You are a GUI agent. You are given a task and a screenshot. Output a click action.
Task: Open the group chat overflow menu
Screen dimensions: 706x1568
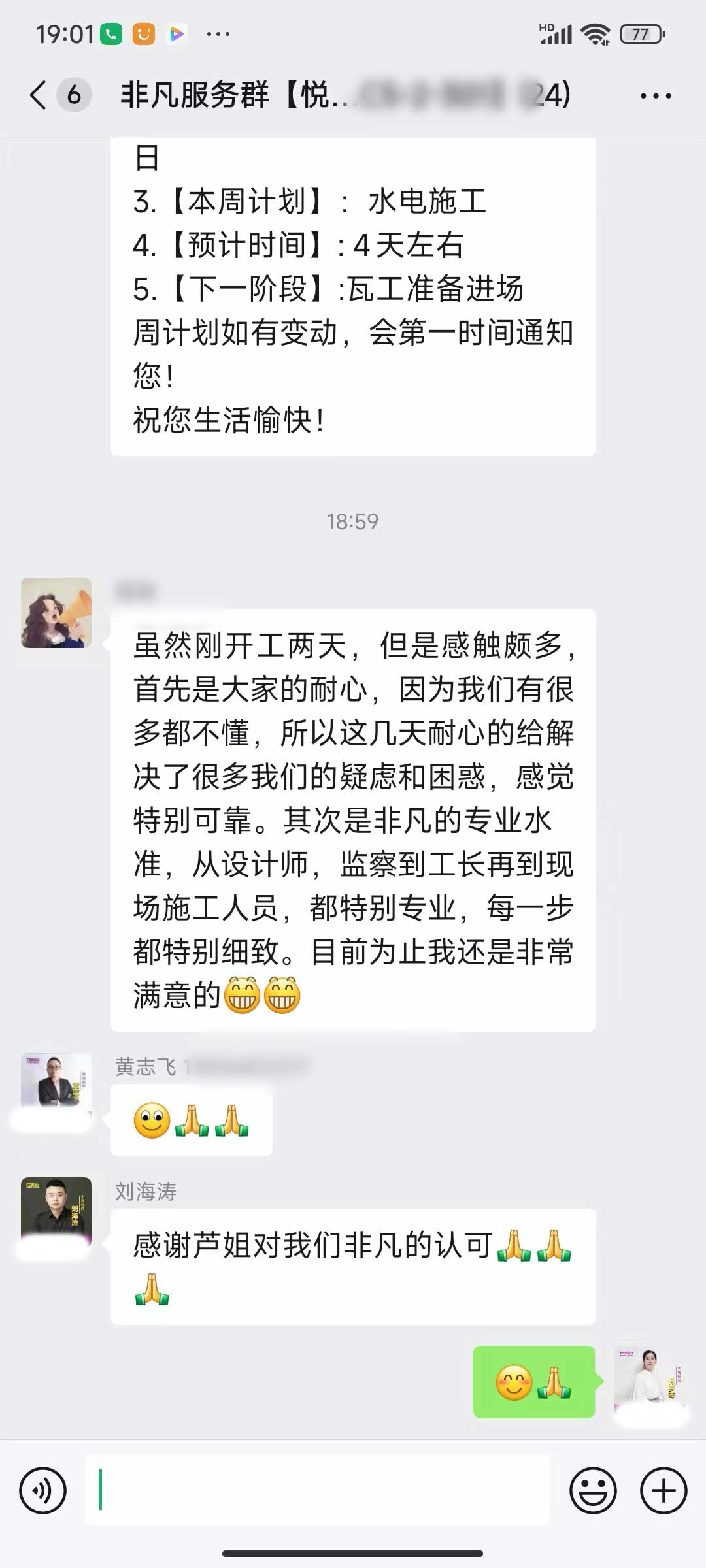(x=655, y=96)
